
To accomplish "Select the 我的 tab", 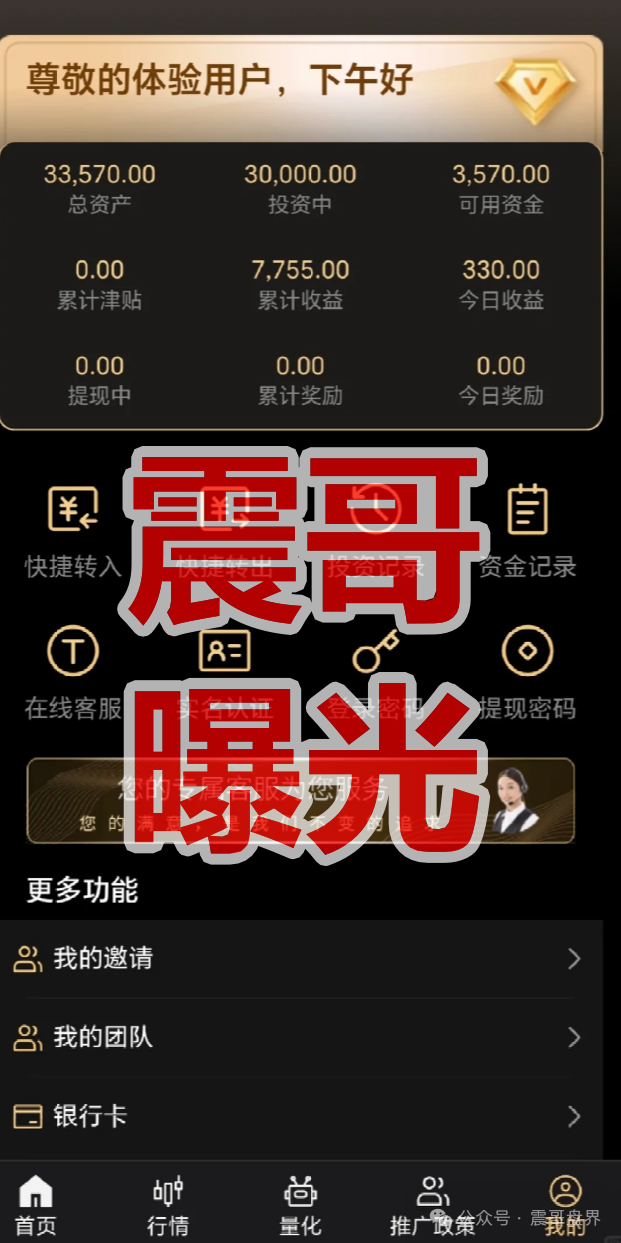I will (565, 1205).
